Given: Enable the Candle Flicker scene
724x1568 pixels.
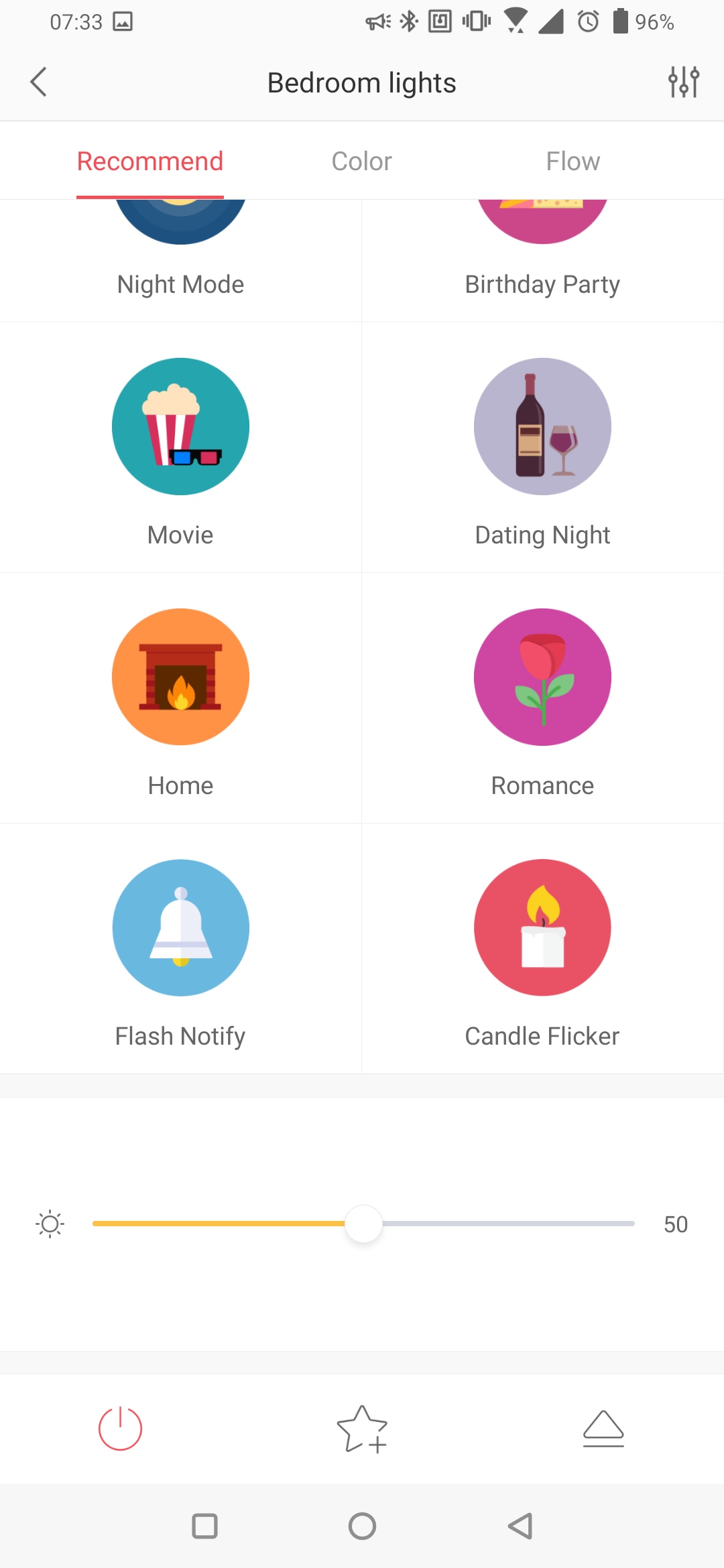Looking at the screenshot, I should (x=542, y=949).
